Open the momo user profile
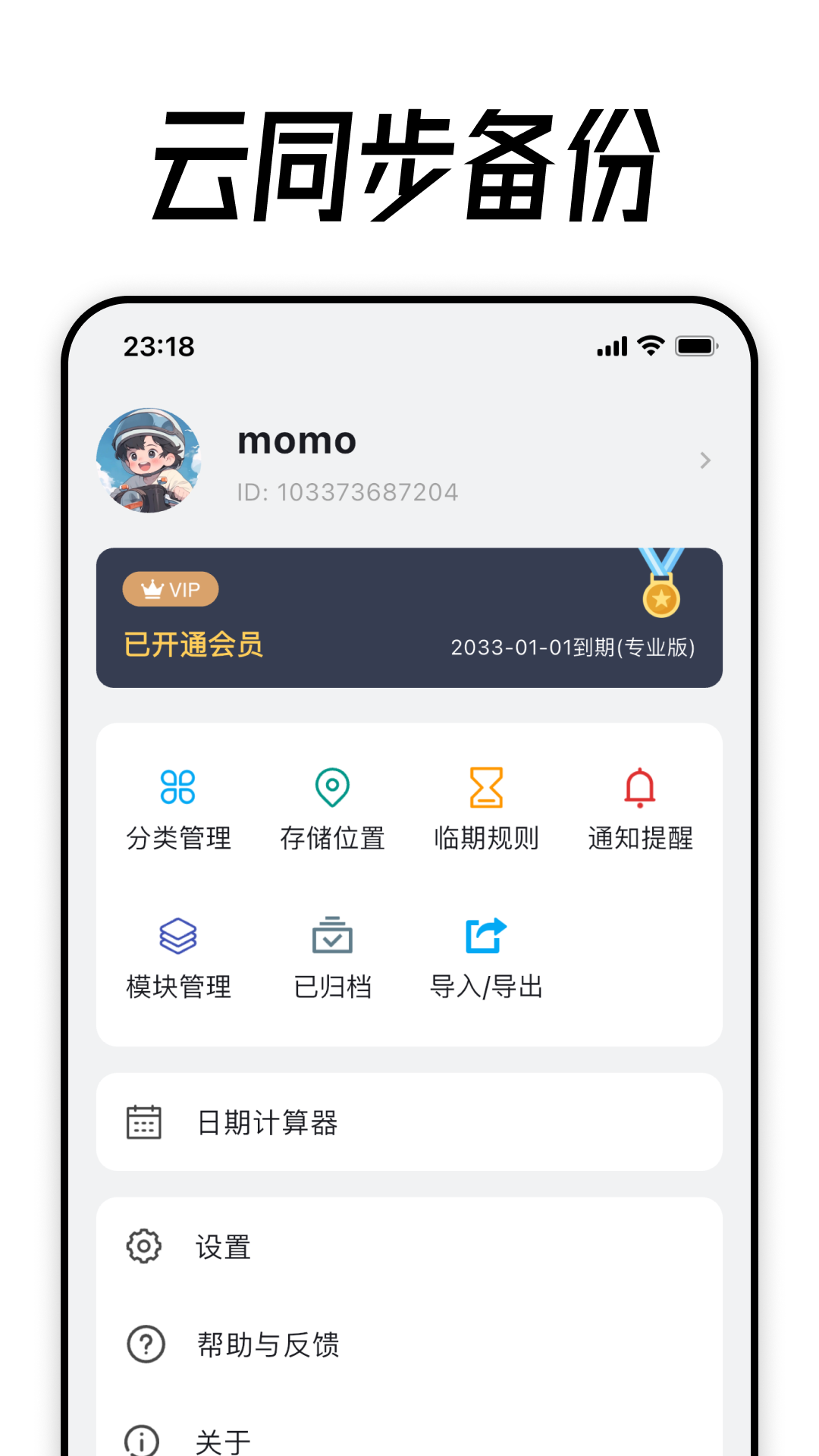Screen dimensions: 819x1456 295,441
